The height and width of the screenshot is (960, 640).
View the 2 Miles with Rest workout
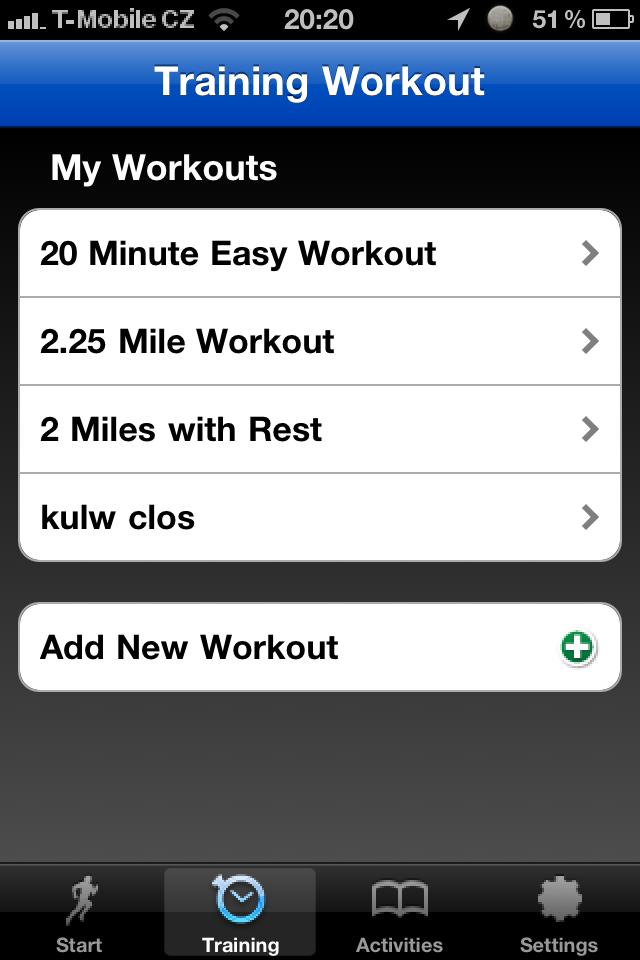(320, 430)
